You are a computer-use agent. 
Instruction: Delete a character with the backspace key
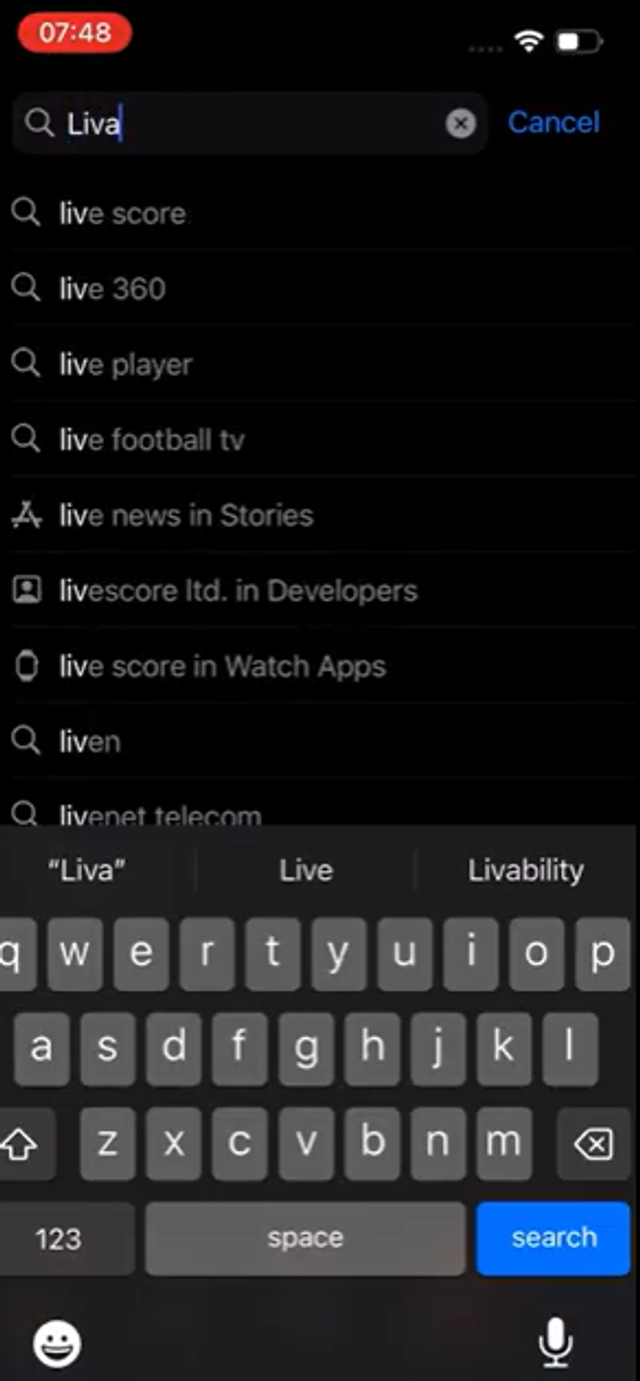point(594,1144)
